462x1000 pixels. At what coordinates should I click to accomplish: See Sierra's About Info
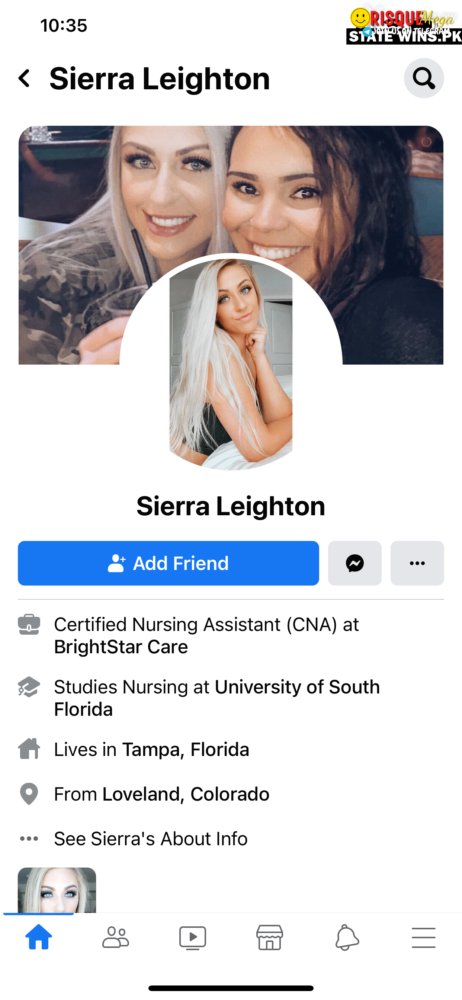tap(151, 839)
